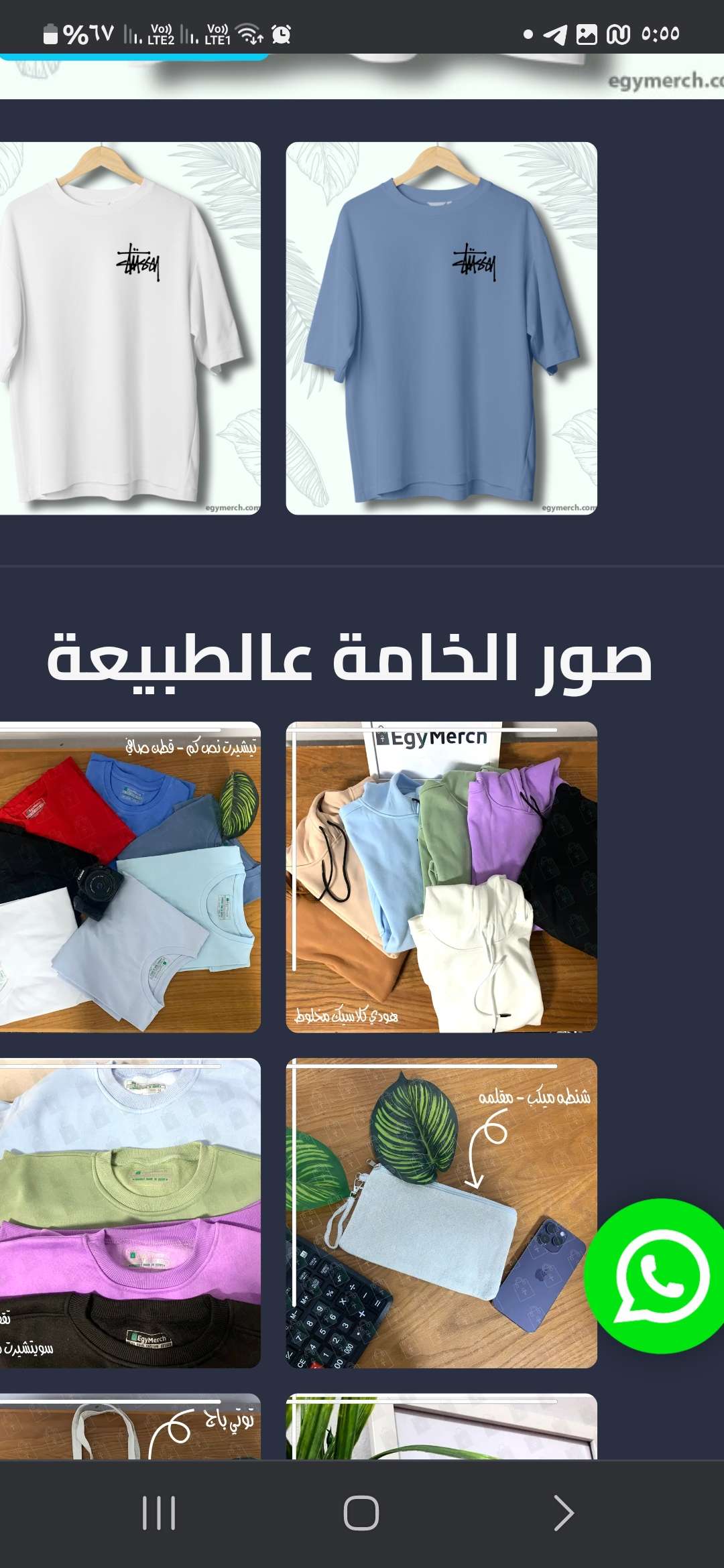724x1568 pixels.
Task: Open the makeup bag pencil case photo
Action: (x=436, y=1213)
